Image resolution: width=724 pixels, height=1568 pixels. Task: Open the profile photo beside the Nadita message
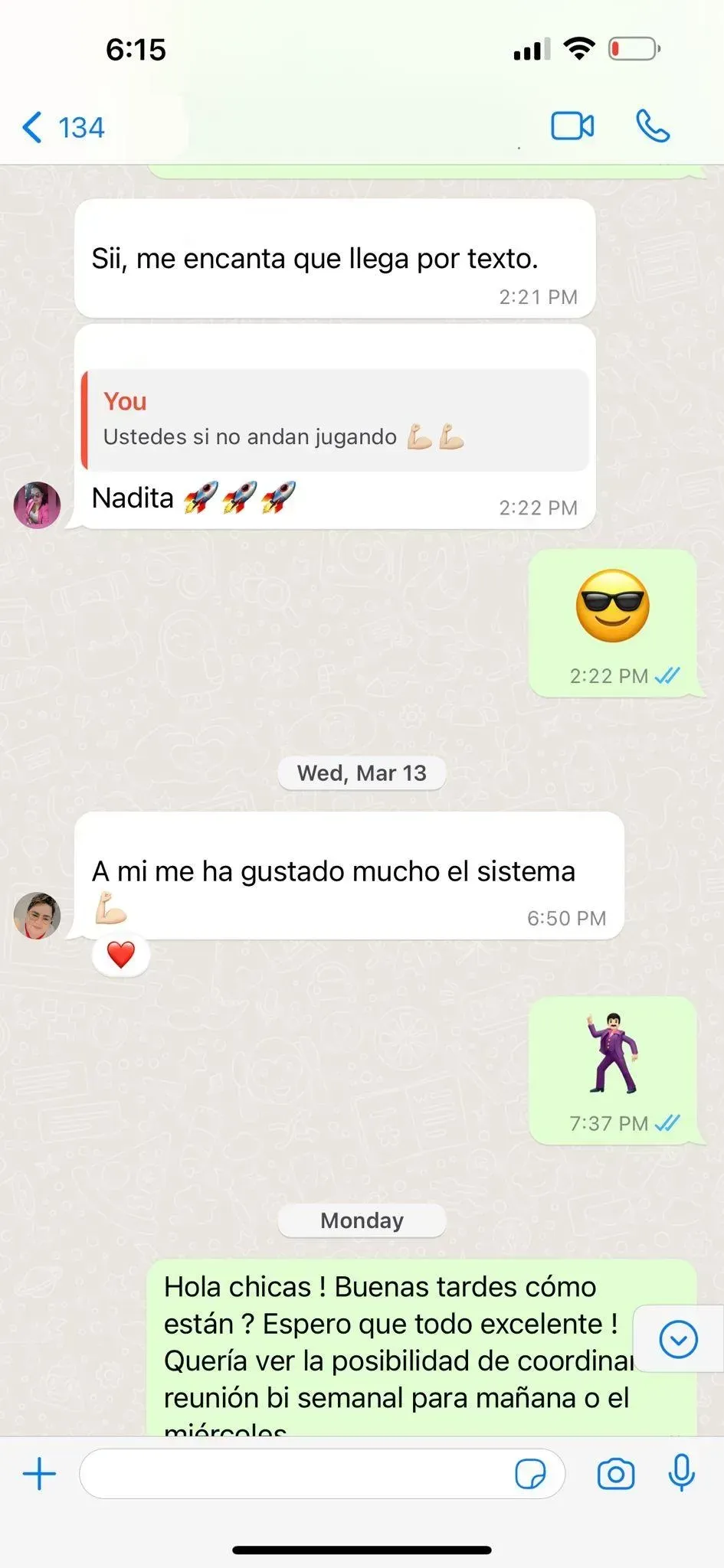[37, 505]
